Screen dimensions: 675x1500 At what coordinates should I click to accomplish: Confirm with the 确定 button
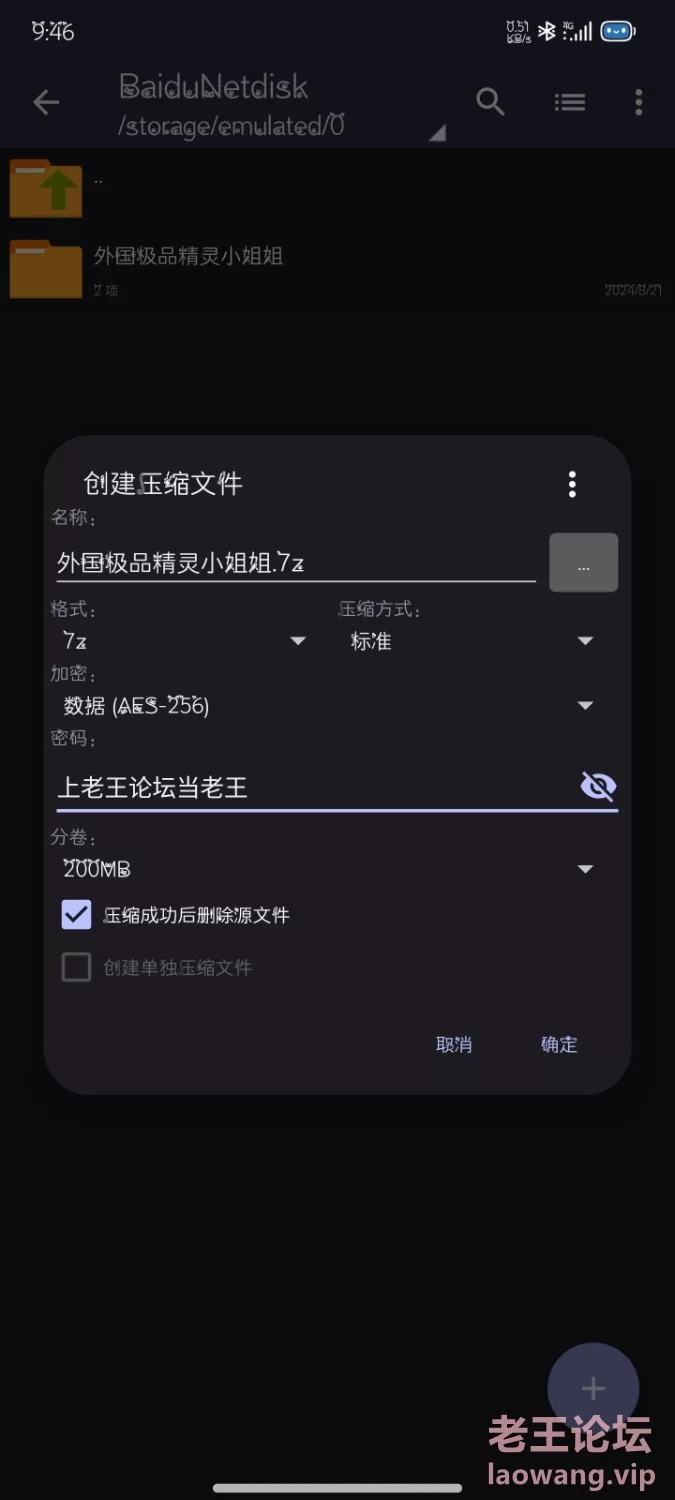pyautogui.click(x=559, y=1045)
